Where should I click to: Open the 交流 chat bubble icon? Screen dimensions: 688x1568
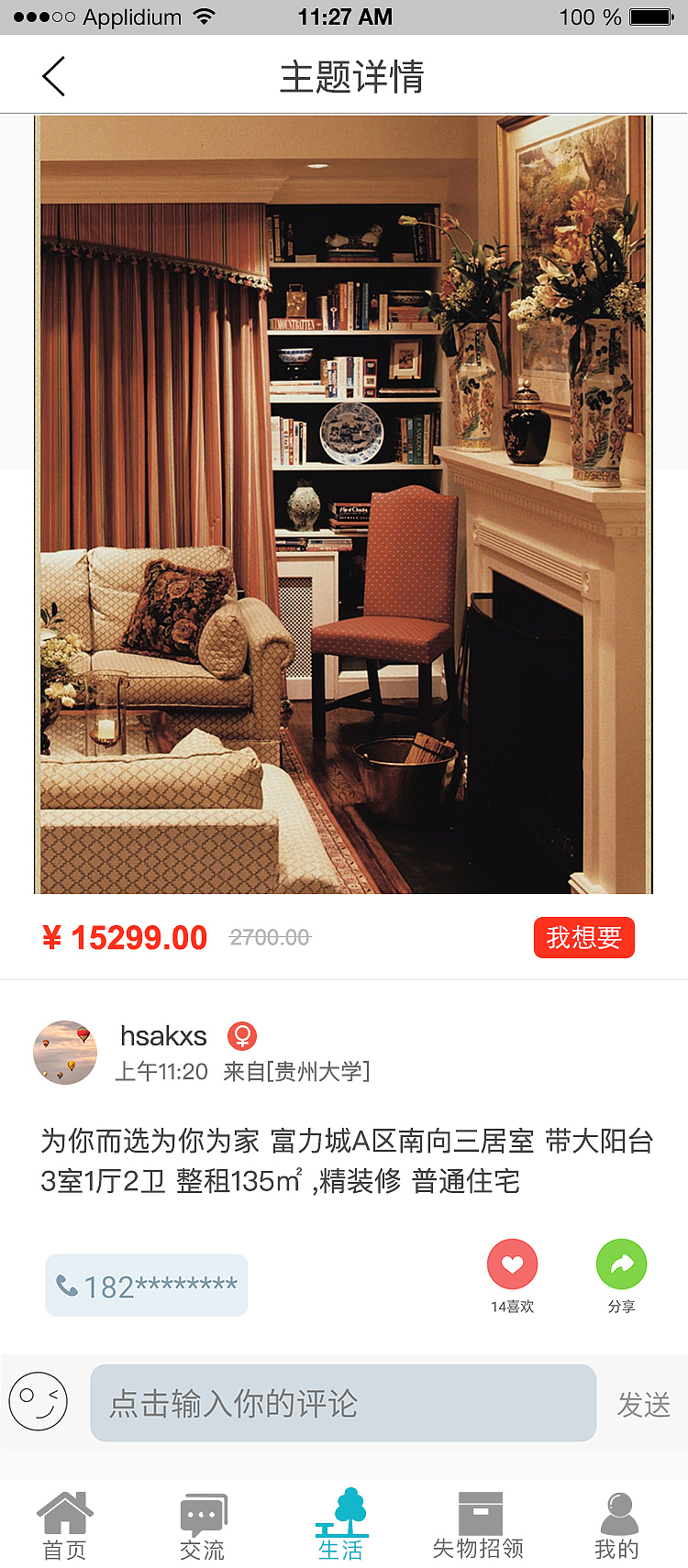(202, 1511)
